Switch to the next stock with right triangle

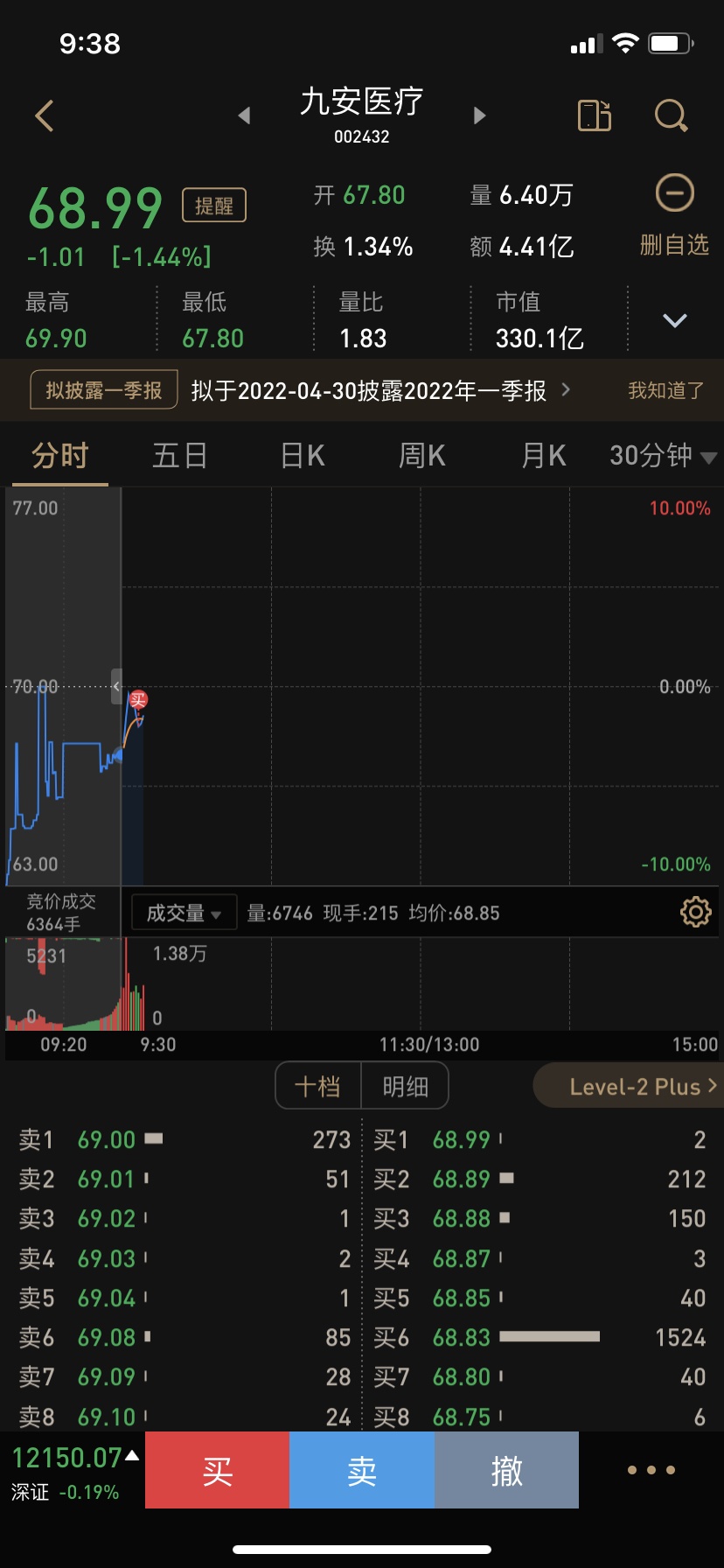pos(479,115)
